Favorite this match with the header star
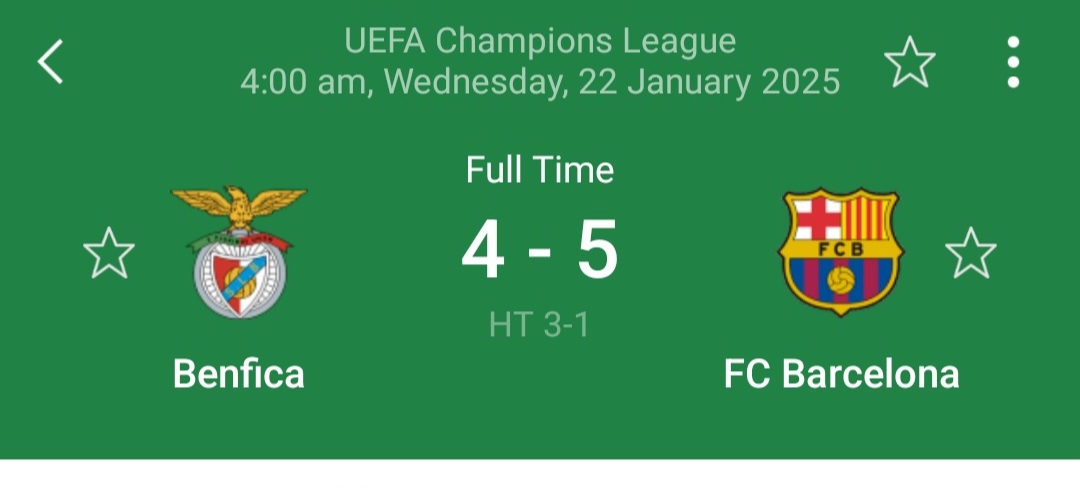Screen dimensions: 1080x488 click(910, 62)
